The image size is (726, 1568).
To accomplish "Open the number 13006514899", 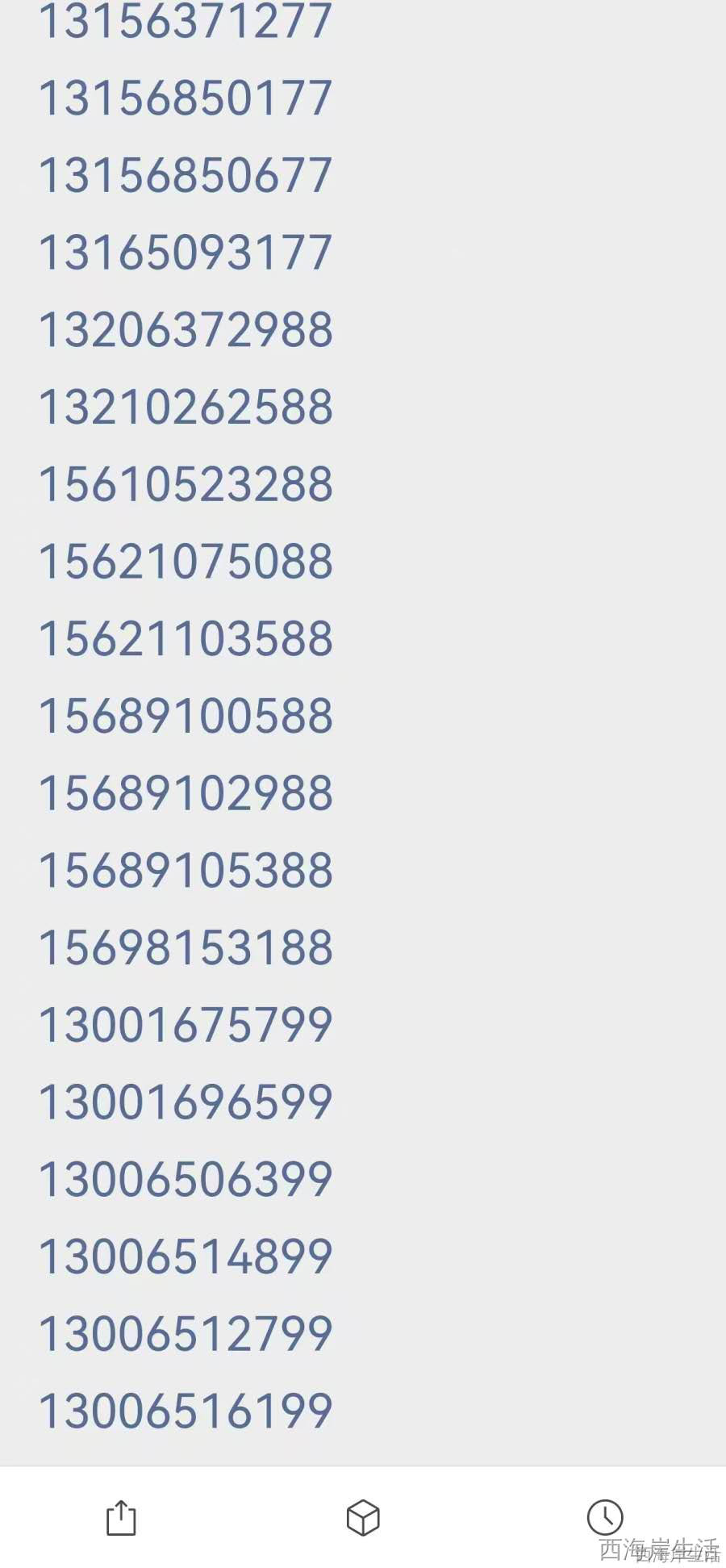I will tap(186, 1256).
